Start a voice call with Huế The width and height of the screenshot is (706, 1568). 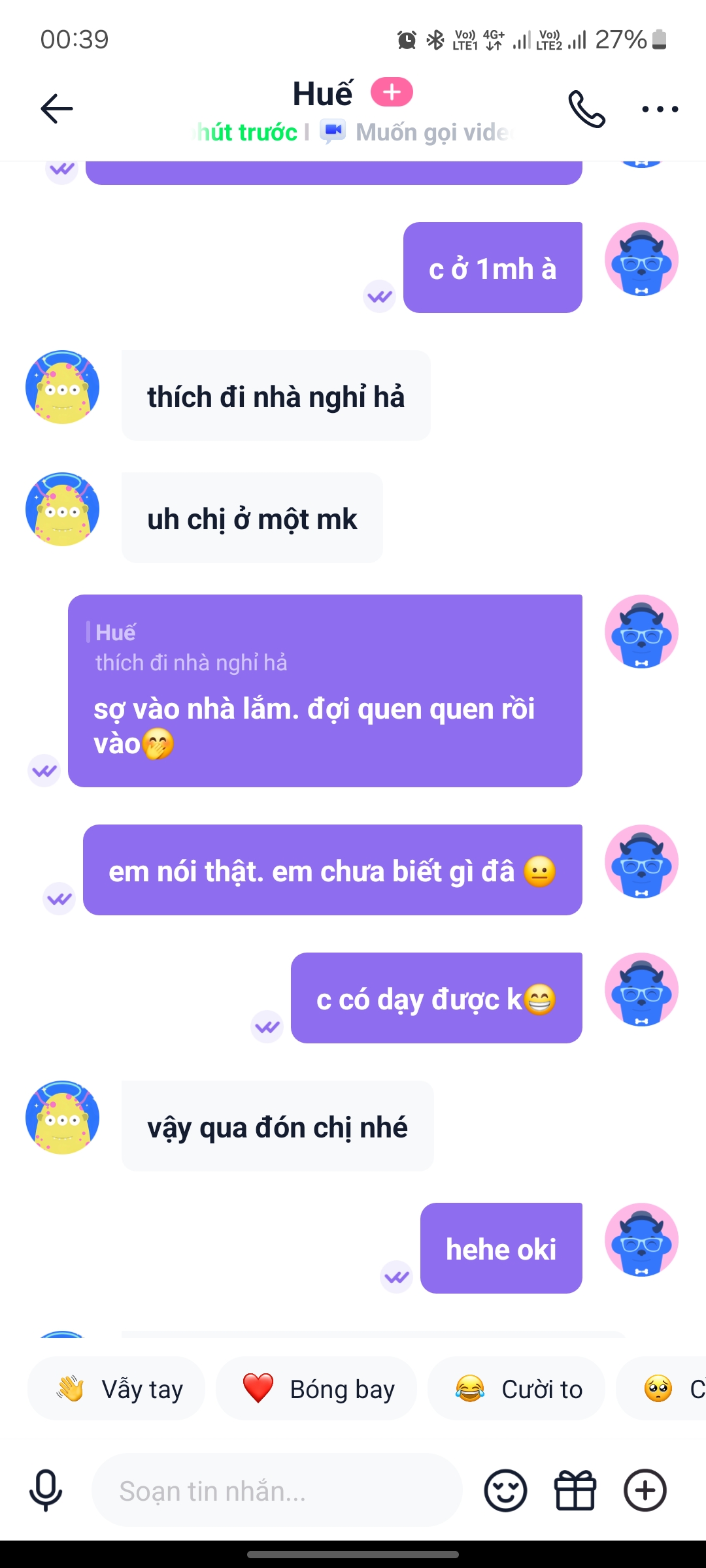(586, 108)
